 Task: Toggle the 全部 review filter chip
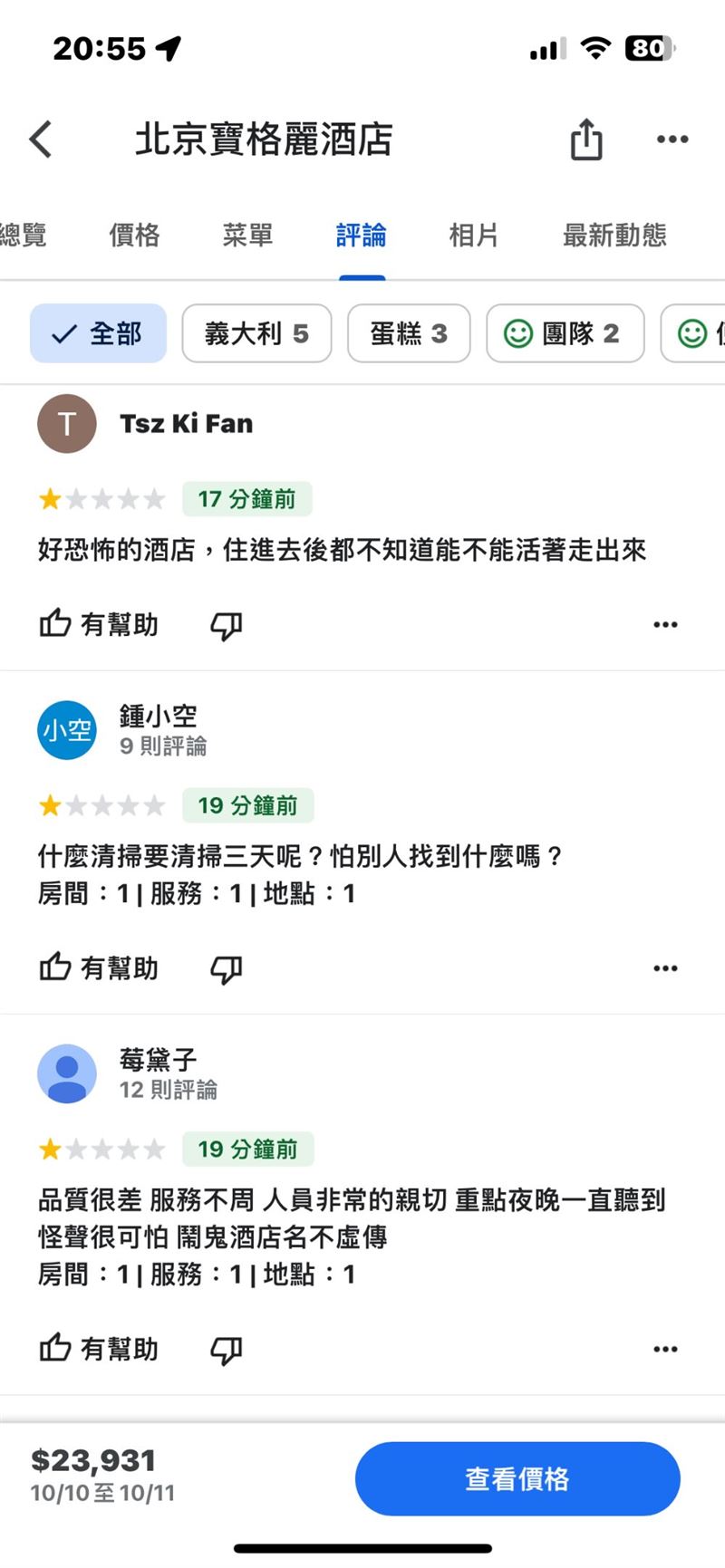click(97, 333)
